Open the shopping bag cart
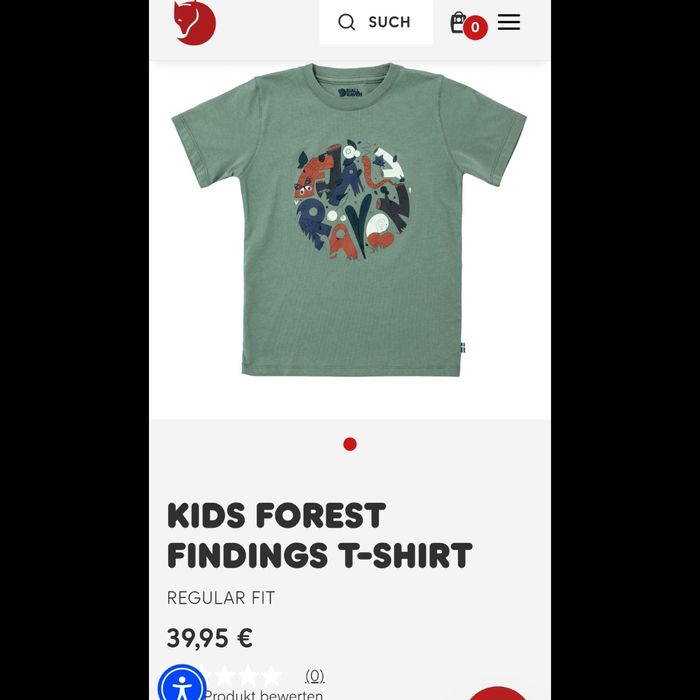The width and height of the screenshot is (700, 700). [460, 22]
